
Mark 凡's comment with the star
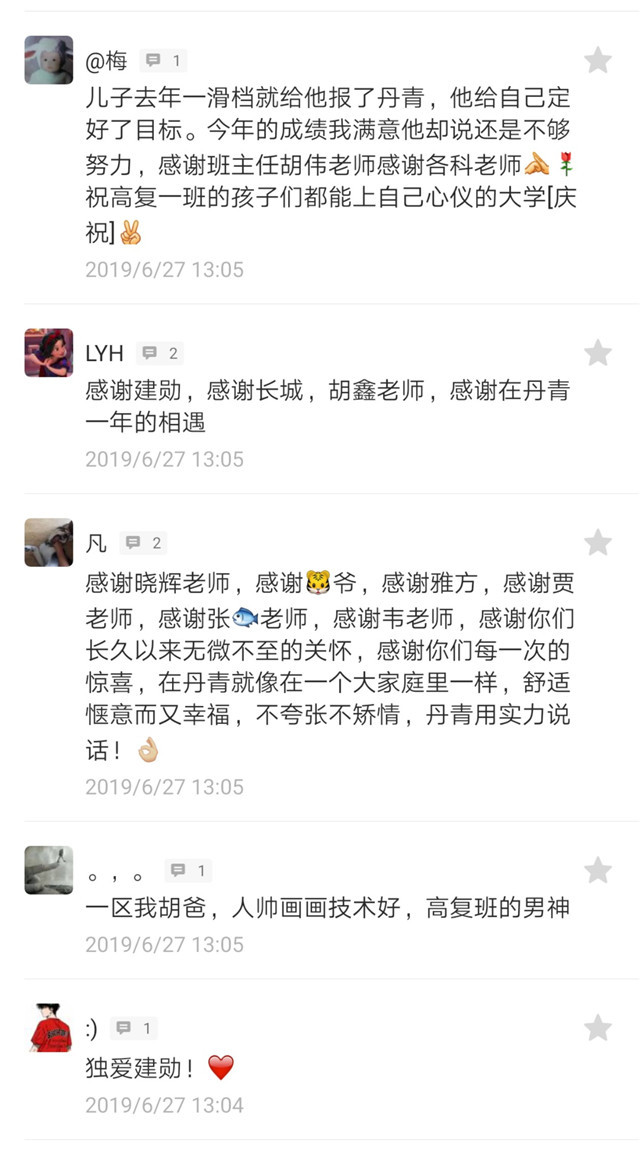point(598,543)
